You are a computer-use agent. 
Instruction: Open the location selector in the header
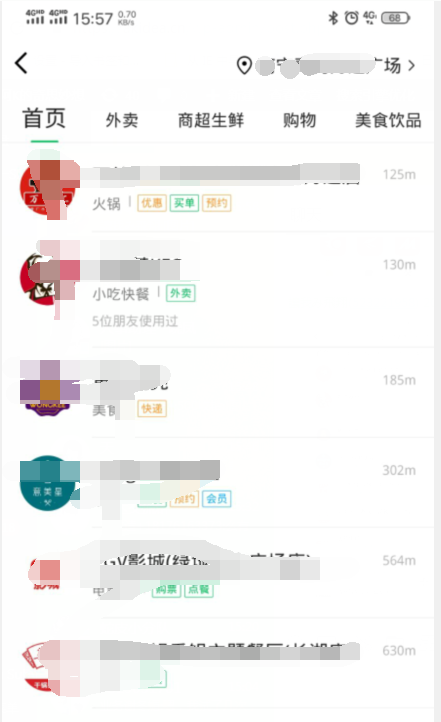pyautogui.click(x=326, y=65)
